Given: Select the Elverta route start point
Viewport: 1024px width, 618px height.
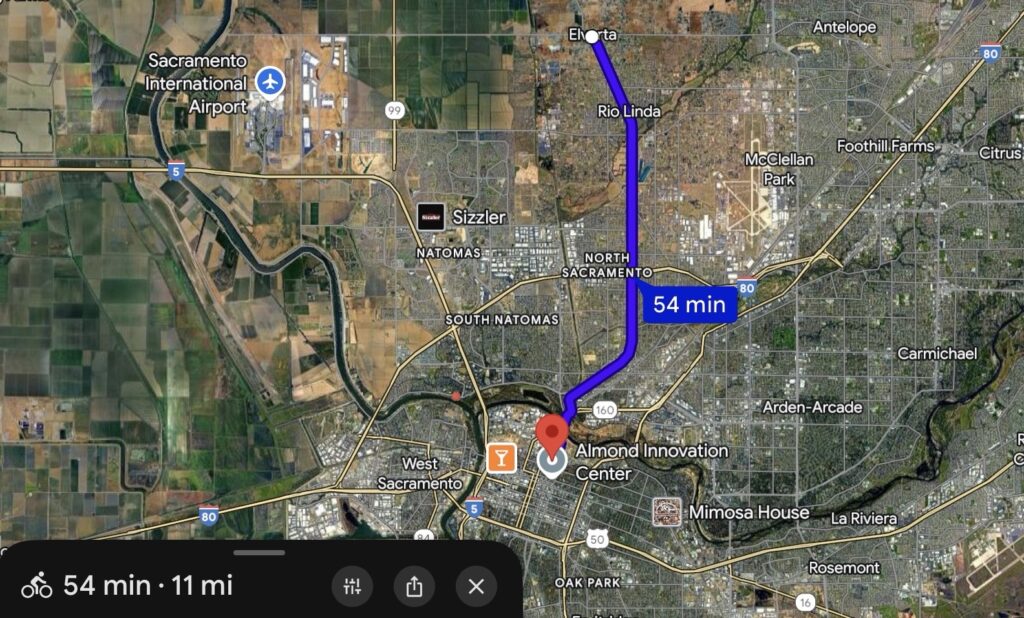Looking at the screenshot, I should point(592,36).
